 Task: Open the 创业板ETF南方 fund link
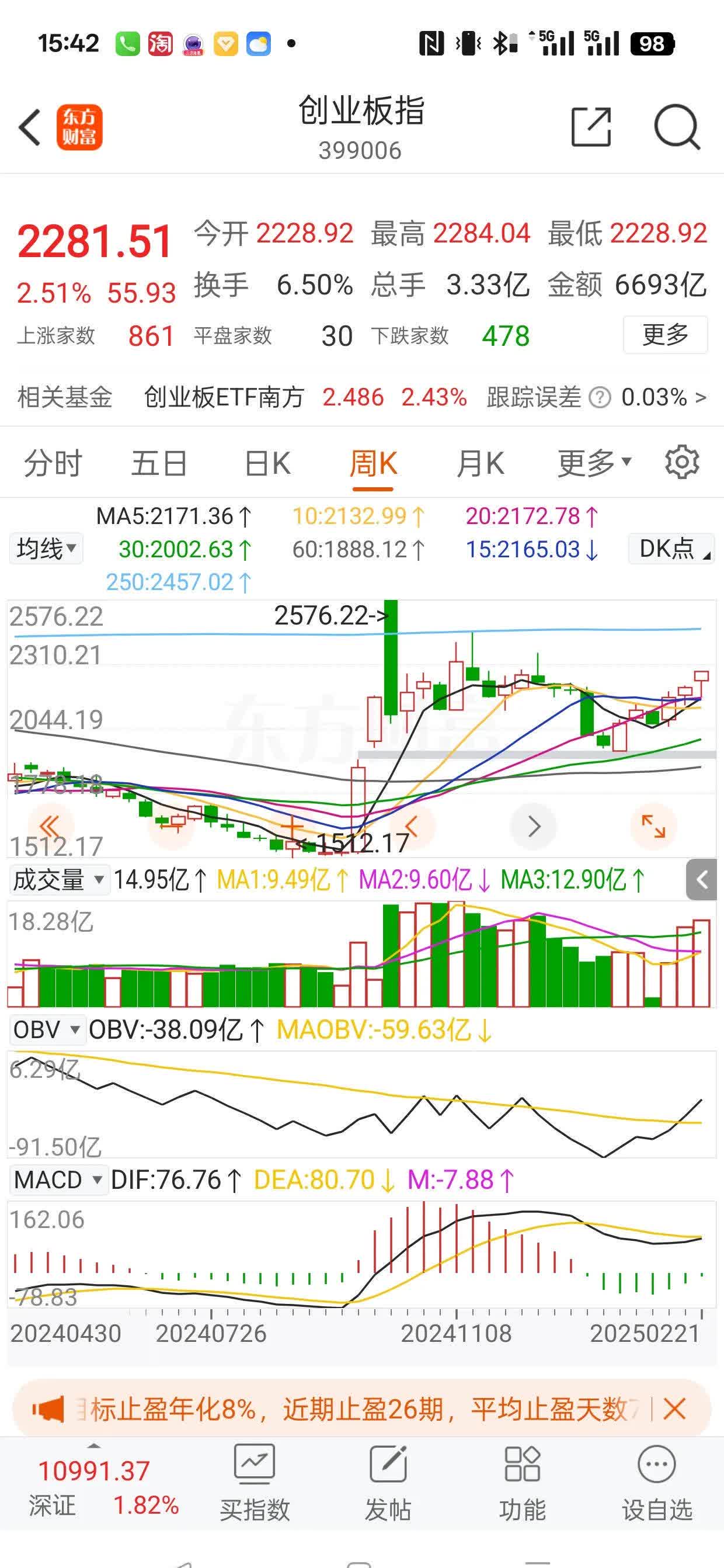click(223, 396)
